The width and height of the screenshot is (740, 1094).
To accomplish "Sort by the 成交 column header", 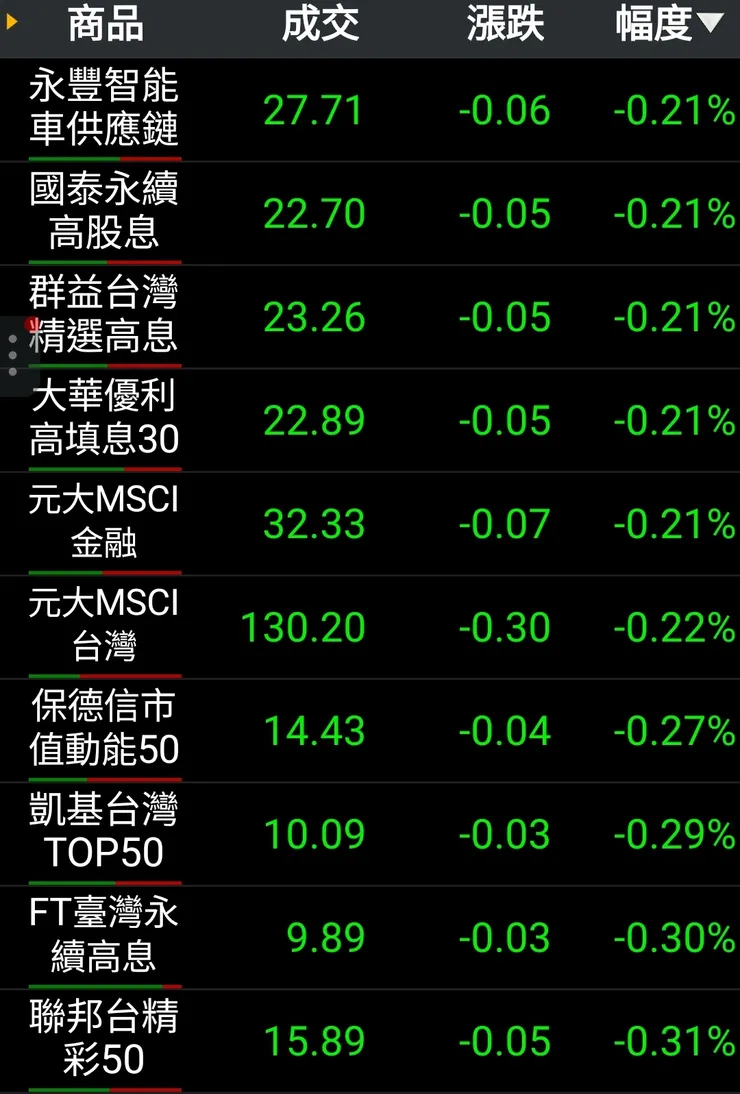I will coord(320,25).
